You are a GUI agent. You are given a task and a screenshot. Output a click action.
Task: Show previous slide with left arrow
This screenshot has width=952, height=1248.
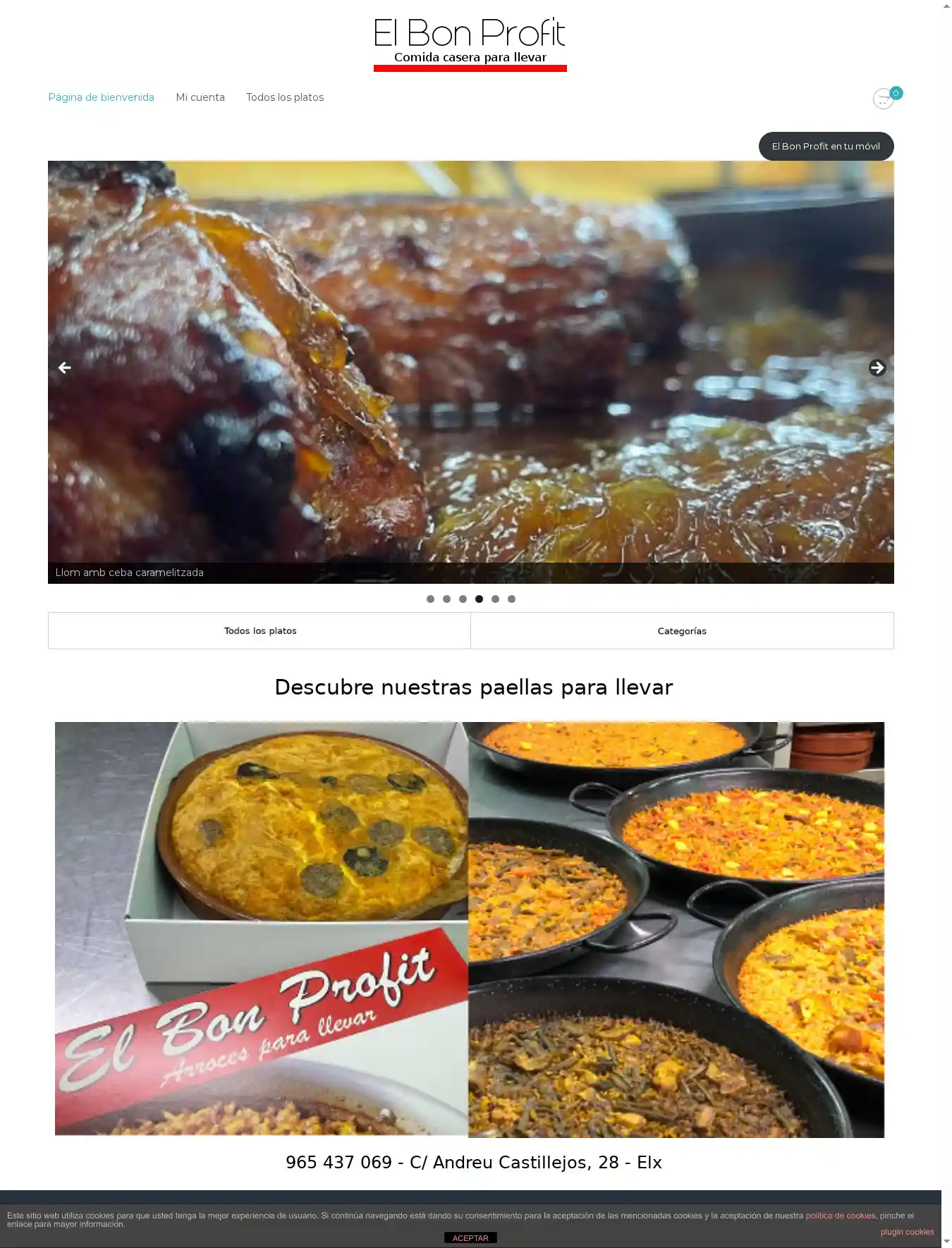tap(64, 368)
